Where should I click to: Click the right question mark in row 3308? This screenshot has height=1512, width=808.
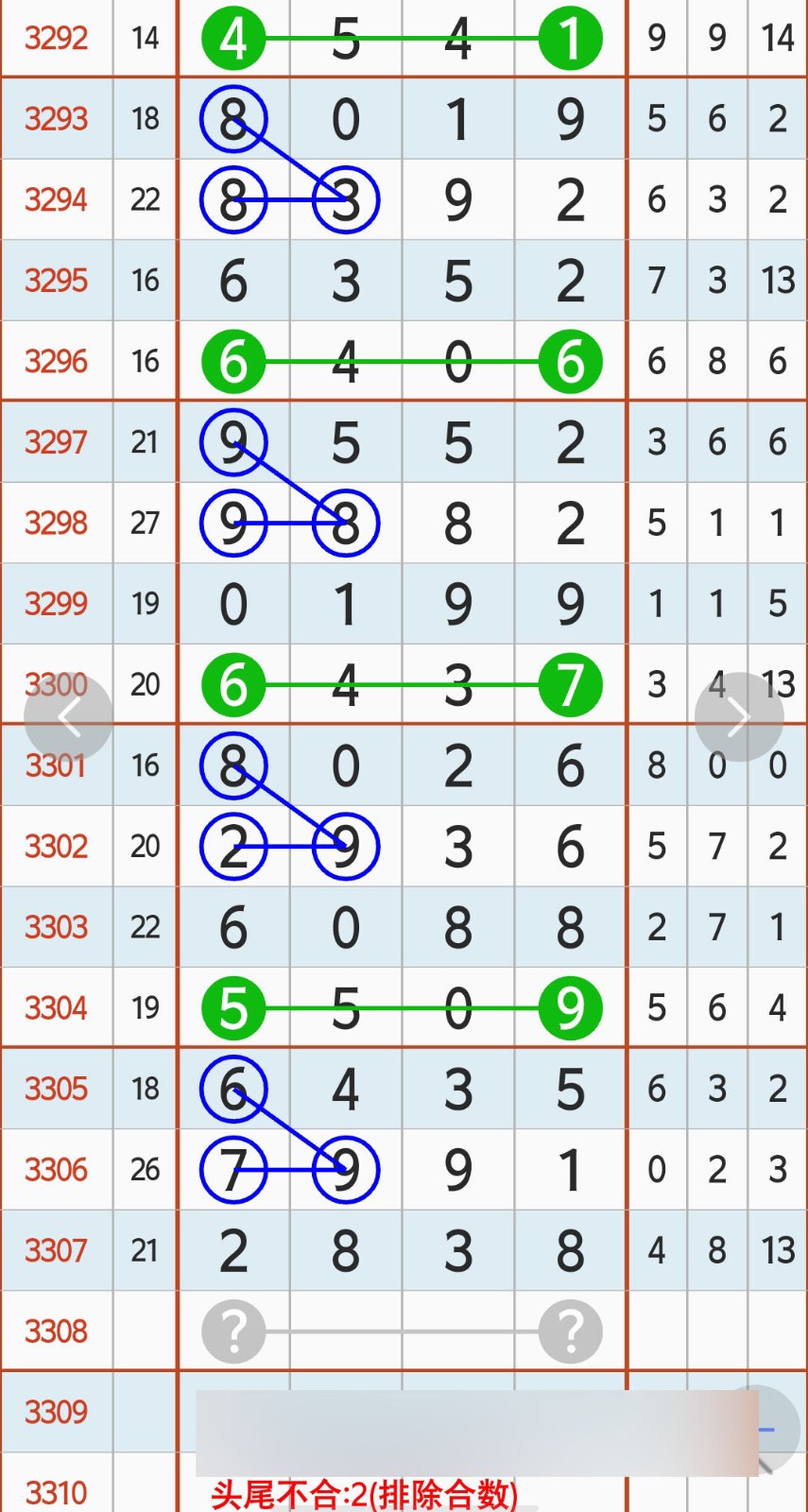coord(569,1330)
